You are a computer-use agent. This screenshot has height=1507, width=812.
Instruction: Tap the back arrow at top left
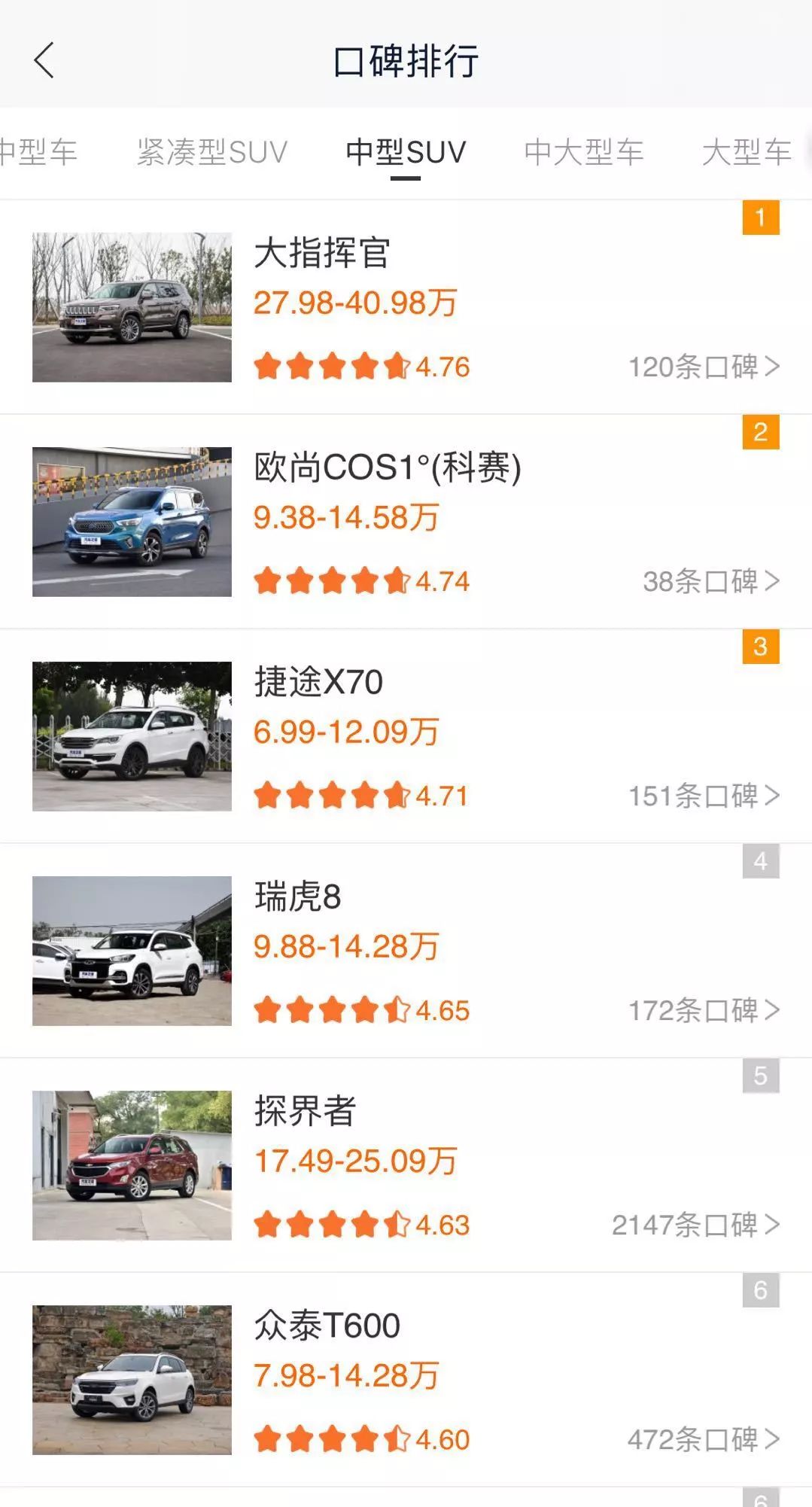click(x=43, y=60)
